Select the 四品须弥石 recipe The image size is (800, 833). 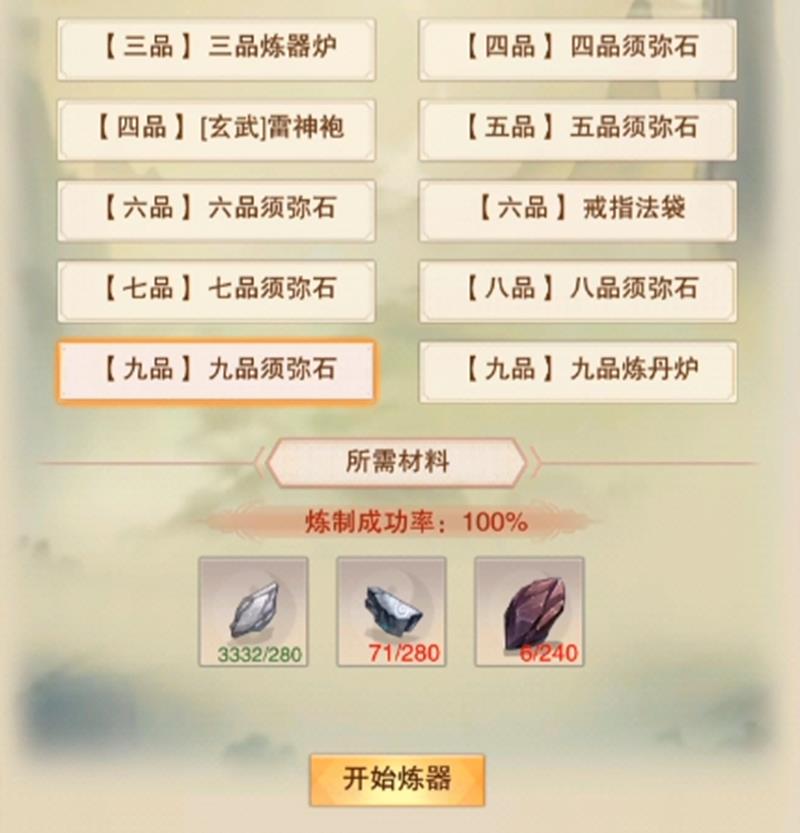577,48
